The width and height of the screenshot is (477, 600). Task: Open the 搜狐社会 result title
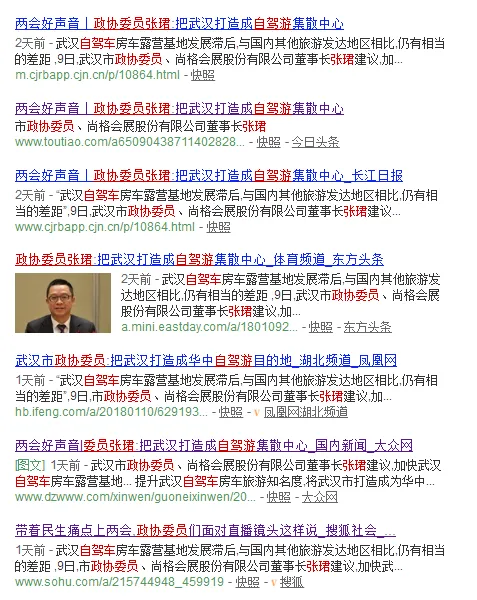point(205,530)
